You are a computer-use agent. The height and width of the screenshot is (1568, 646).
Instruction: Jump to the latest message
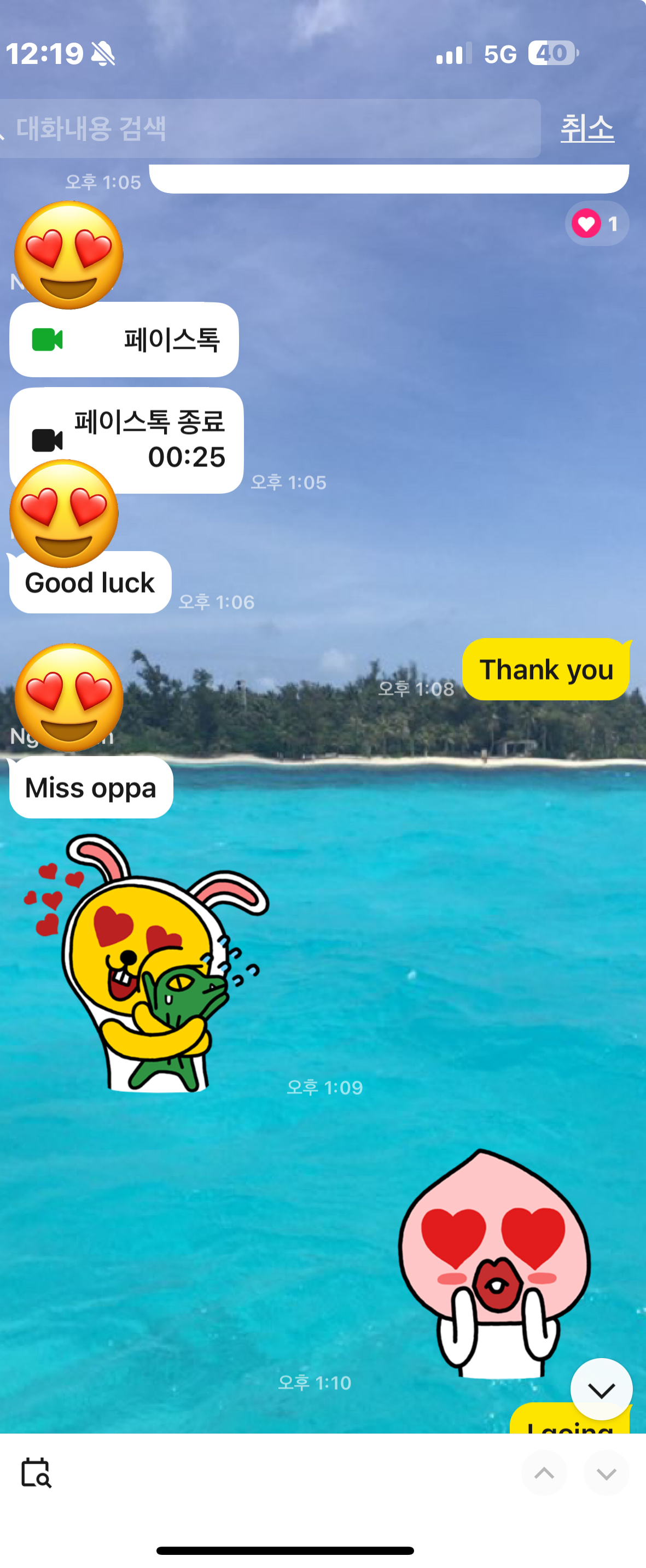point(601,1390)
